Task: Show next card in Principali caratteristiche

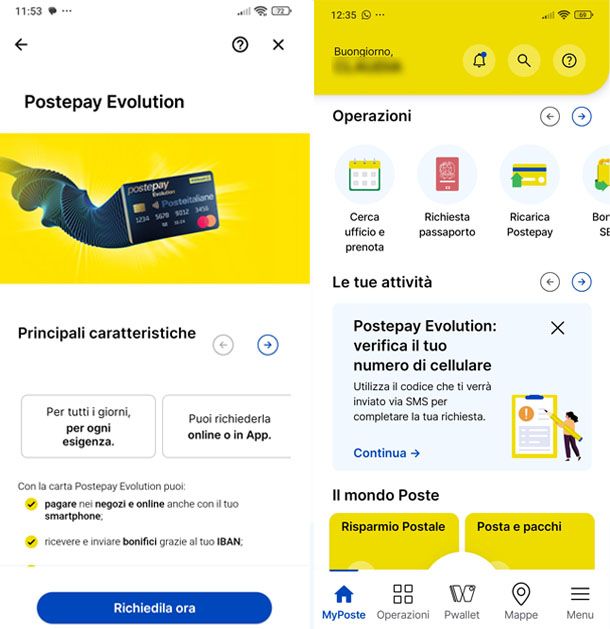Action: [x=267, y=345]
